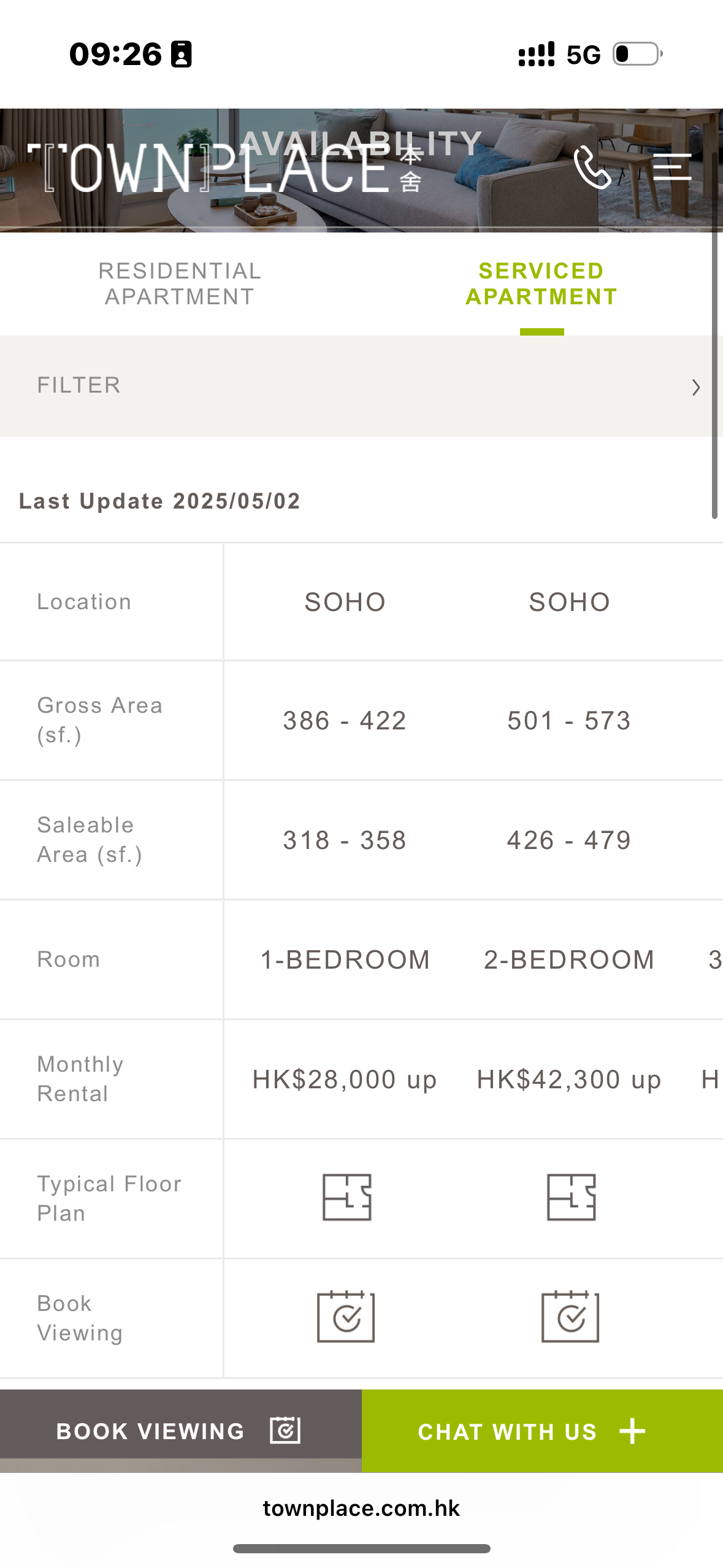This screenshot has width=723, height=1568.
Task: View the 1-bedroom typical floor plan
Action: 346,1197
